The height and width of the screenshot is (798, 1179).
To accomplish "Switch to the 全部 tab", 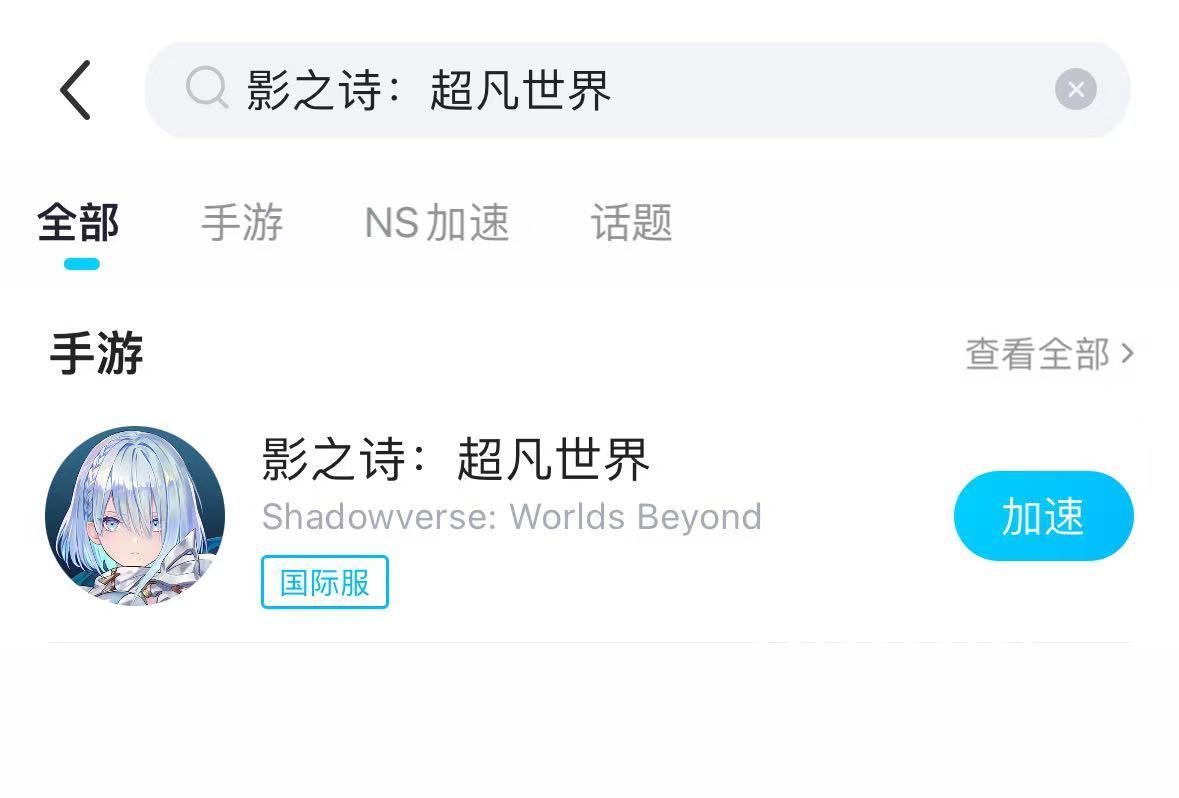I will click(x=78, y=223).
